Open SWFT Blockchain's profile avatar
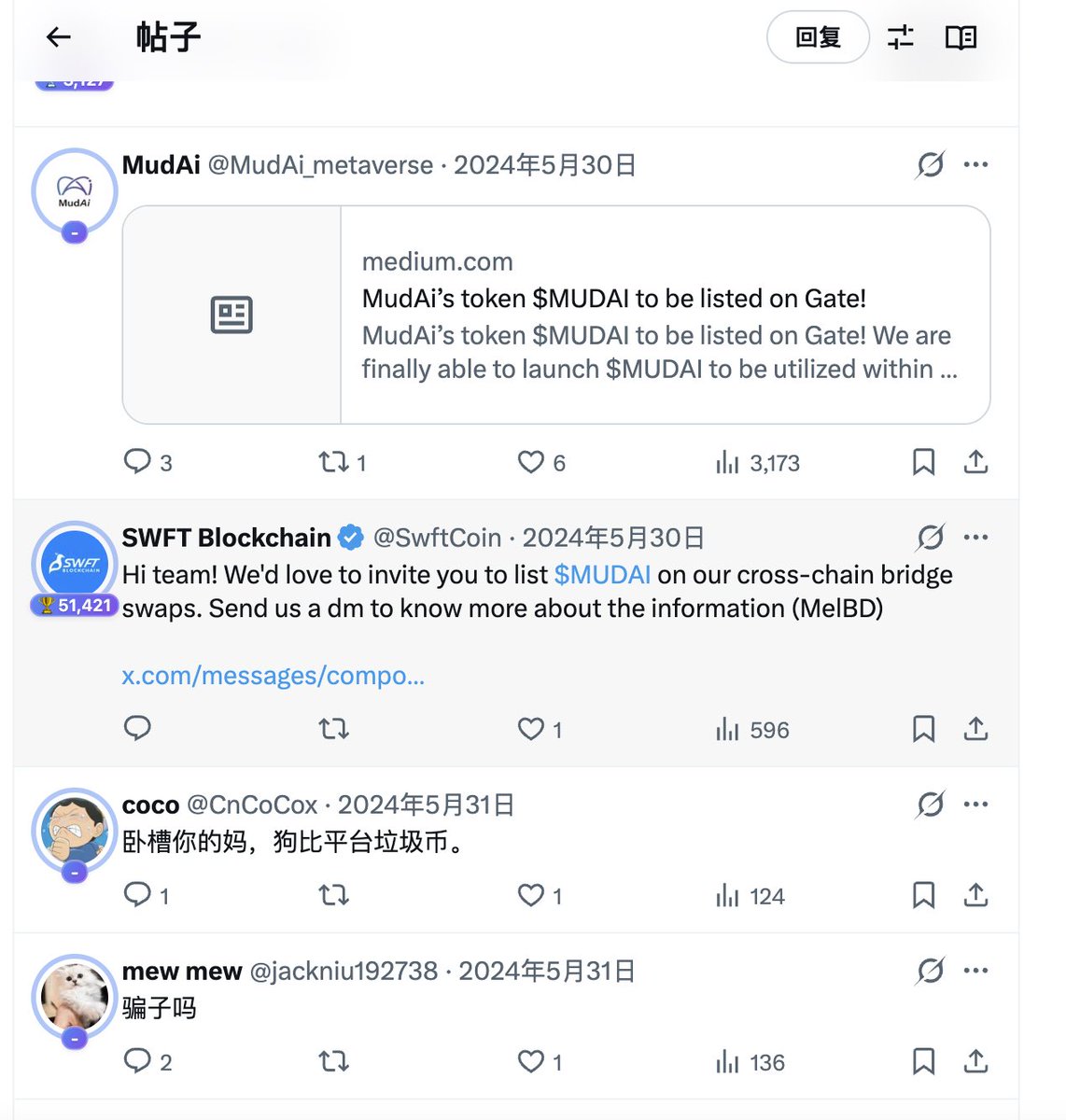1066x1120 pixels. click(x=75, y=564)
